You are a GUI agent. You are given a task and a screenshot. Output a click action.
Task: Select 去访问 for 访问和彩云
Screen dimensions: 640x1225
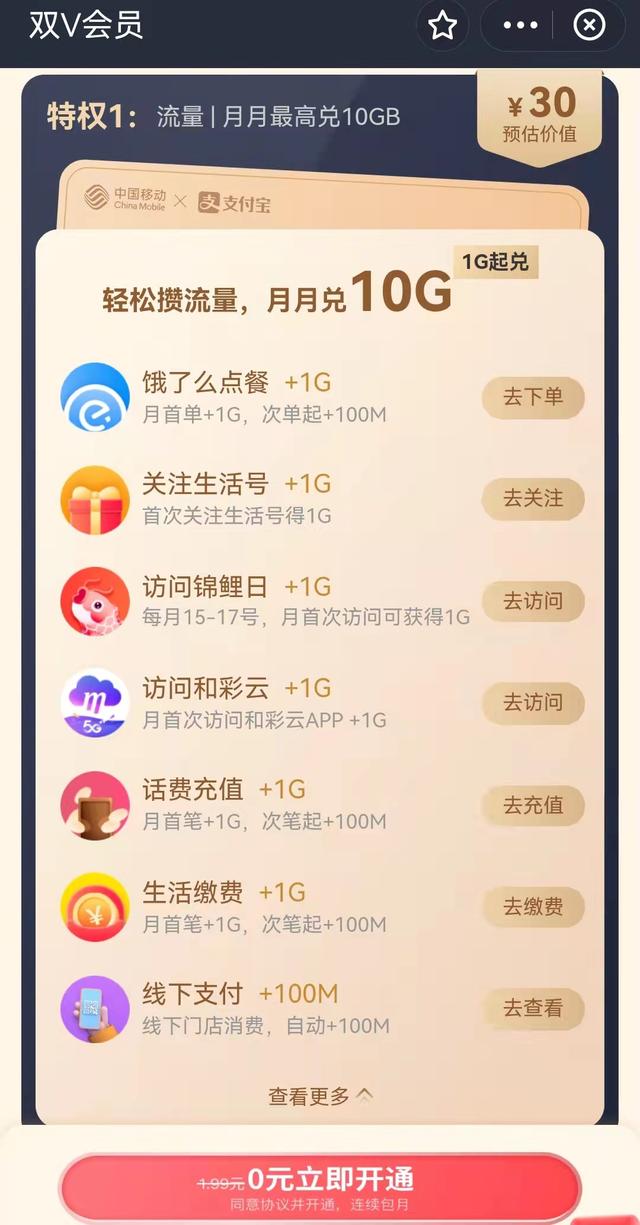click(532, 704)
